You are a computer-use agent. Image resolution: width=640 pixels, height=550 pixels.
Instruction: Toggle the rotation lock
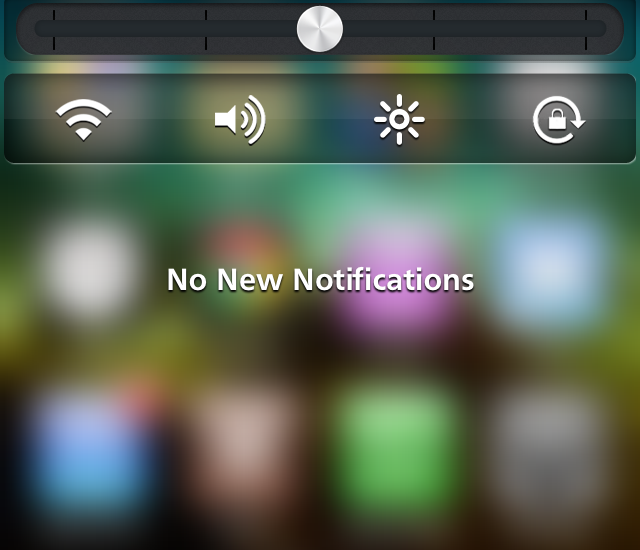557,120
